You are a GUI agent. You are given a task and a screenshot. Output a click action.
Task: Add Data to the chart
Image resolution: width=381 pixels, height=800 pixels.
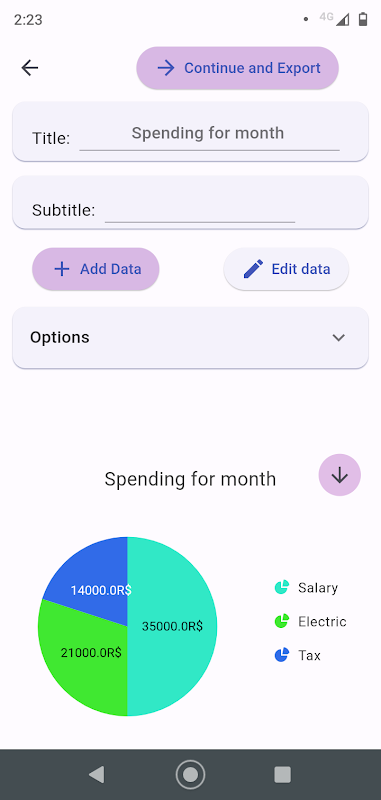tap(96, 269)
